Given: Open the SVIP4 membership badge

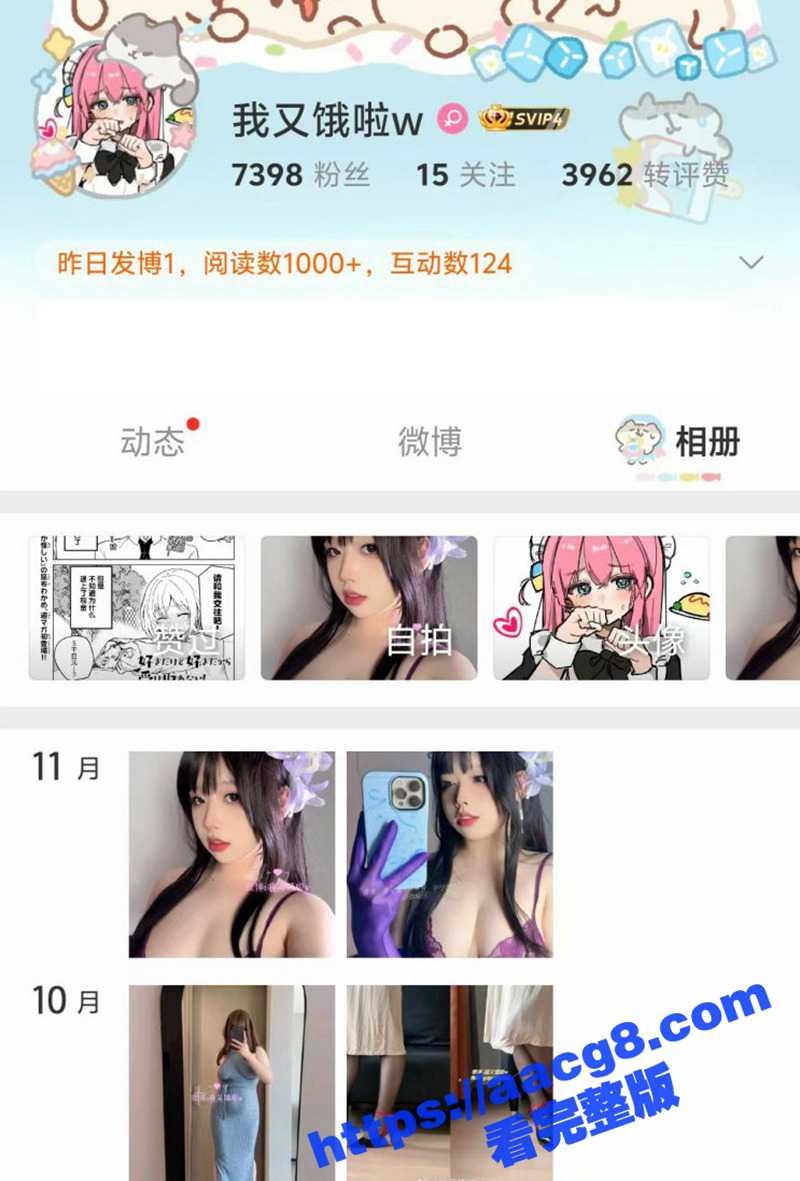Looking at the screenshot, I should (523, 118).
